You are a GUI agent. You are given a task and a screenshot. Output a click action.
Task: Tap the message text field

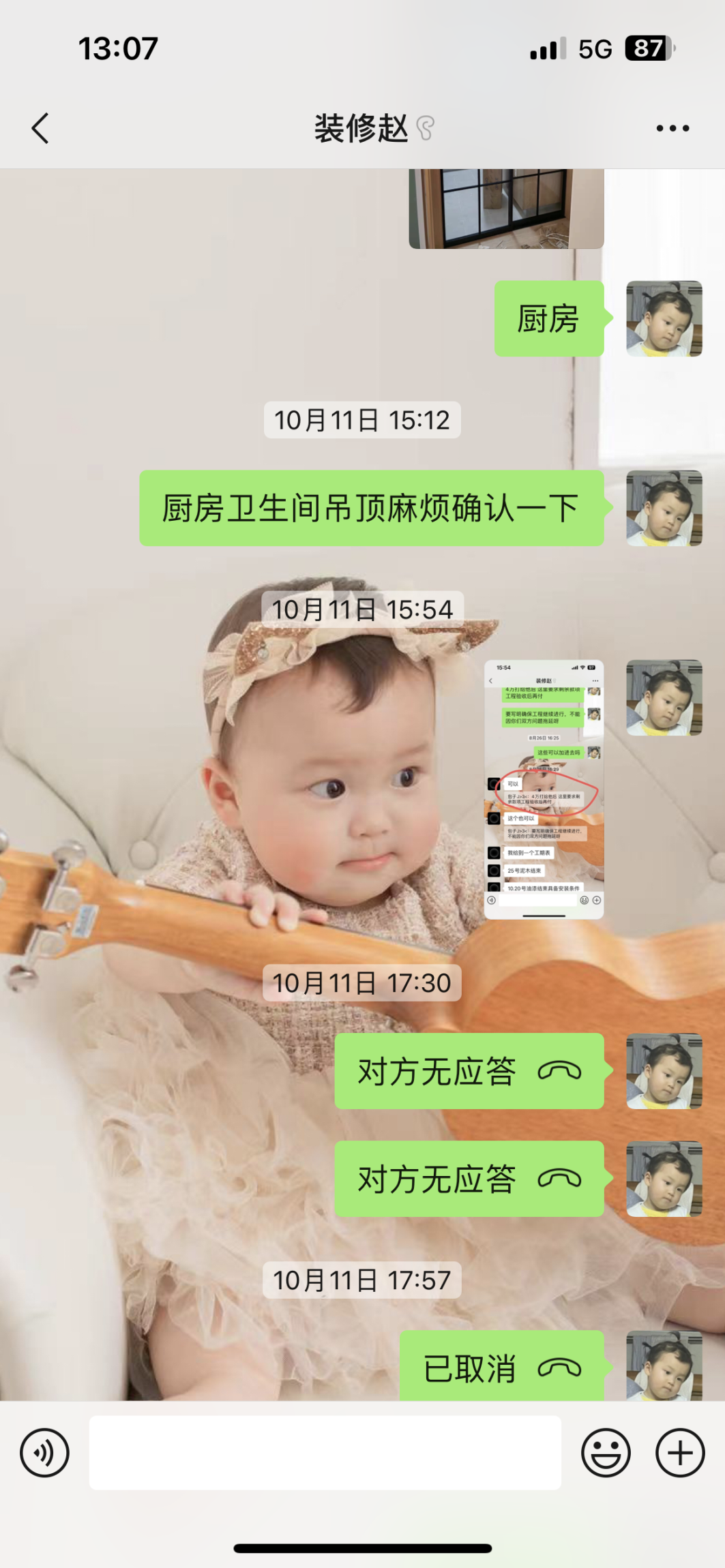click(325, 1453)
